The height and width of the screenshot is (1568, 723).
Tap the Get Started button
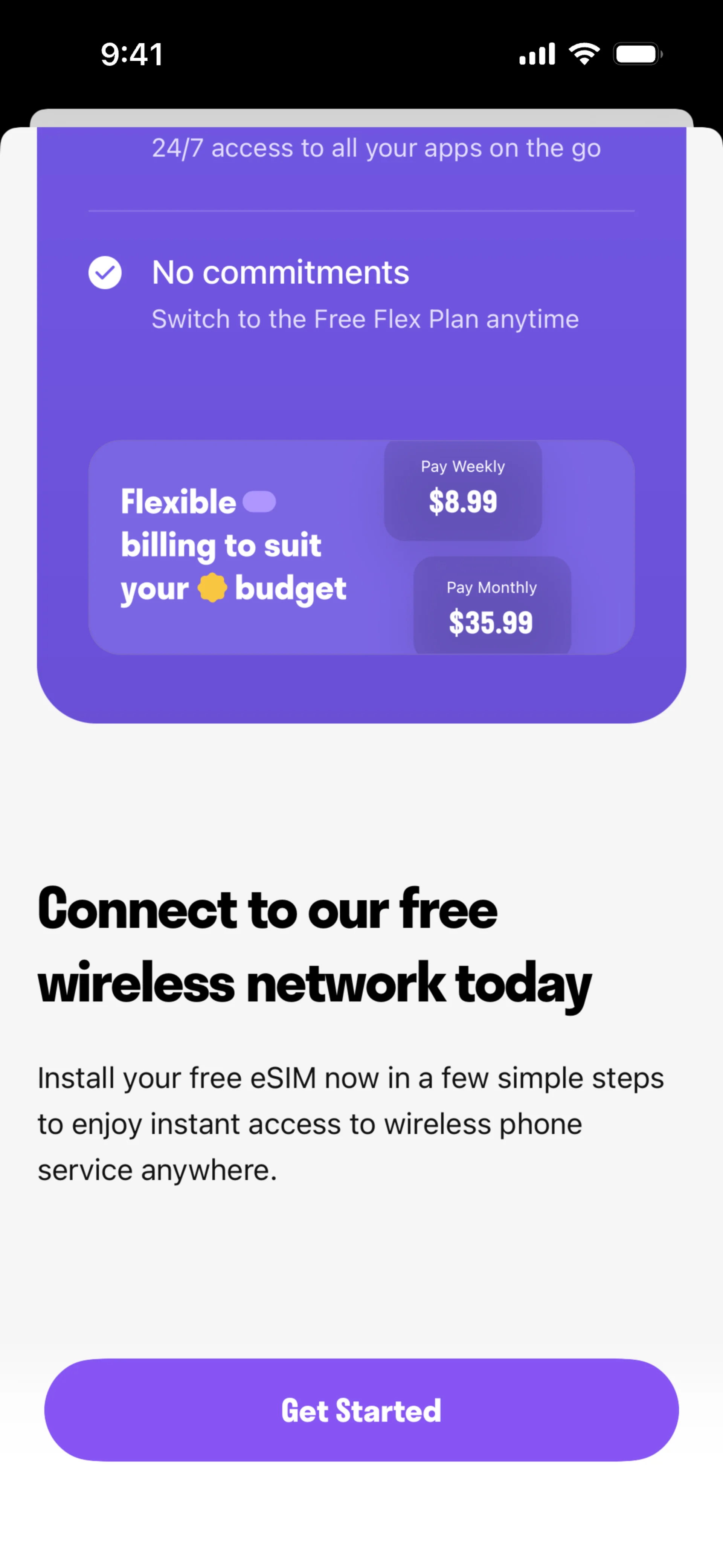[361, 1410]
